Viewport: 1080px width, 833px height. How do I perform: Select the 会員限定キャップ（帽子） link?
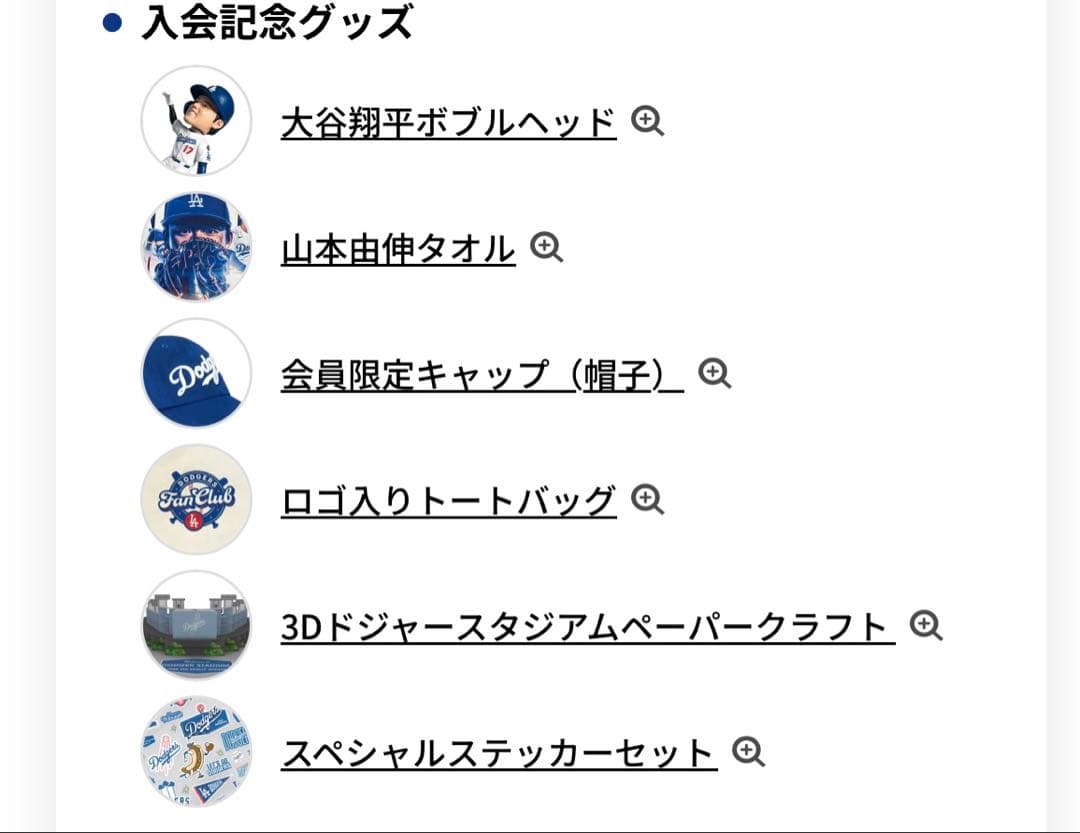click(481, 375)
